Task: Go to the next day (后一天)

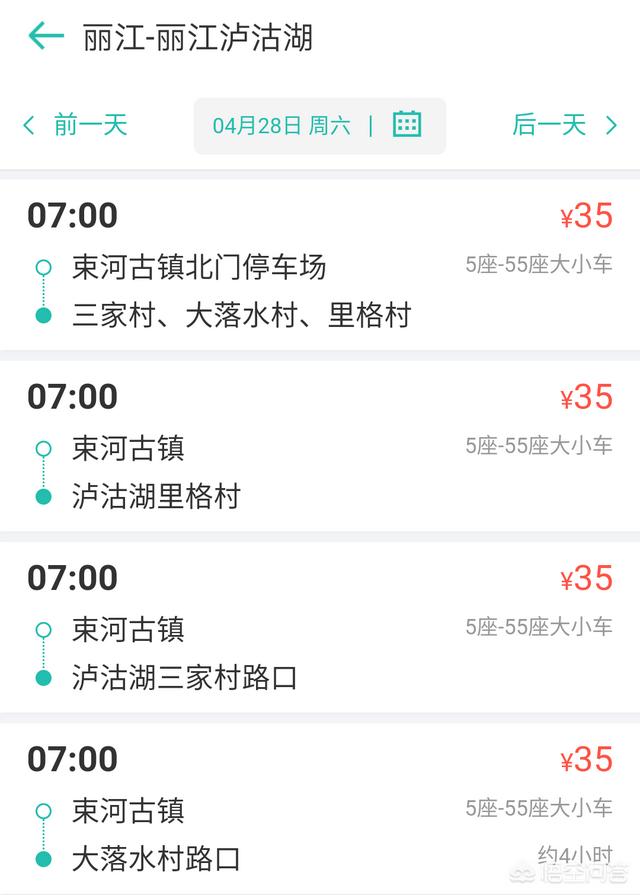Action: [564, 125]
